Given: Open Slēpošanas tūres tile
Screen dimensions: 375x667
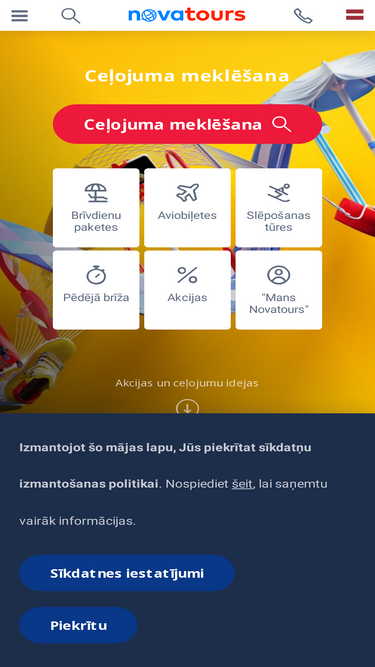Looking at the screenshot, I should click(x=279, y=208).
